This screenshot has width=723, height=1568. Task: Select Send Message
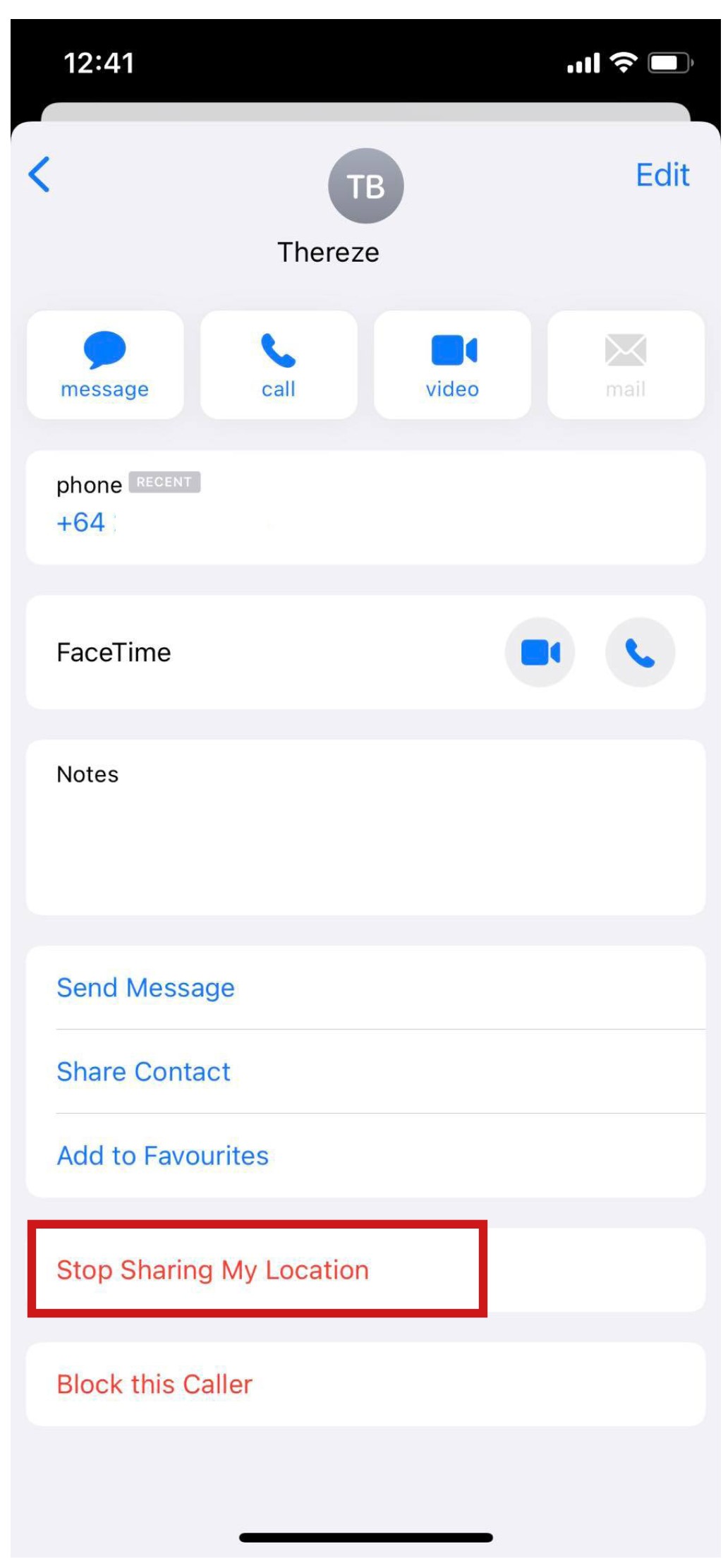pos(146,987)
